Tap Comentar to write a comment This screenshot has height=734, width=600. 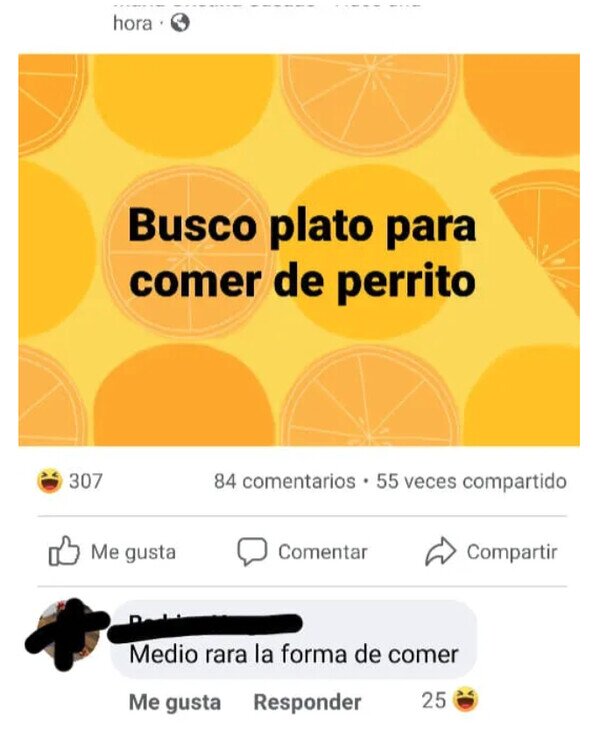click(x=302, y=552)
